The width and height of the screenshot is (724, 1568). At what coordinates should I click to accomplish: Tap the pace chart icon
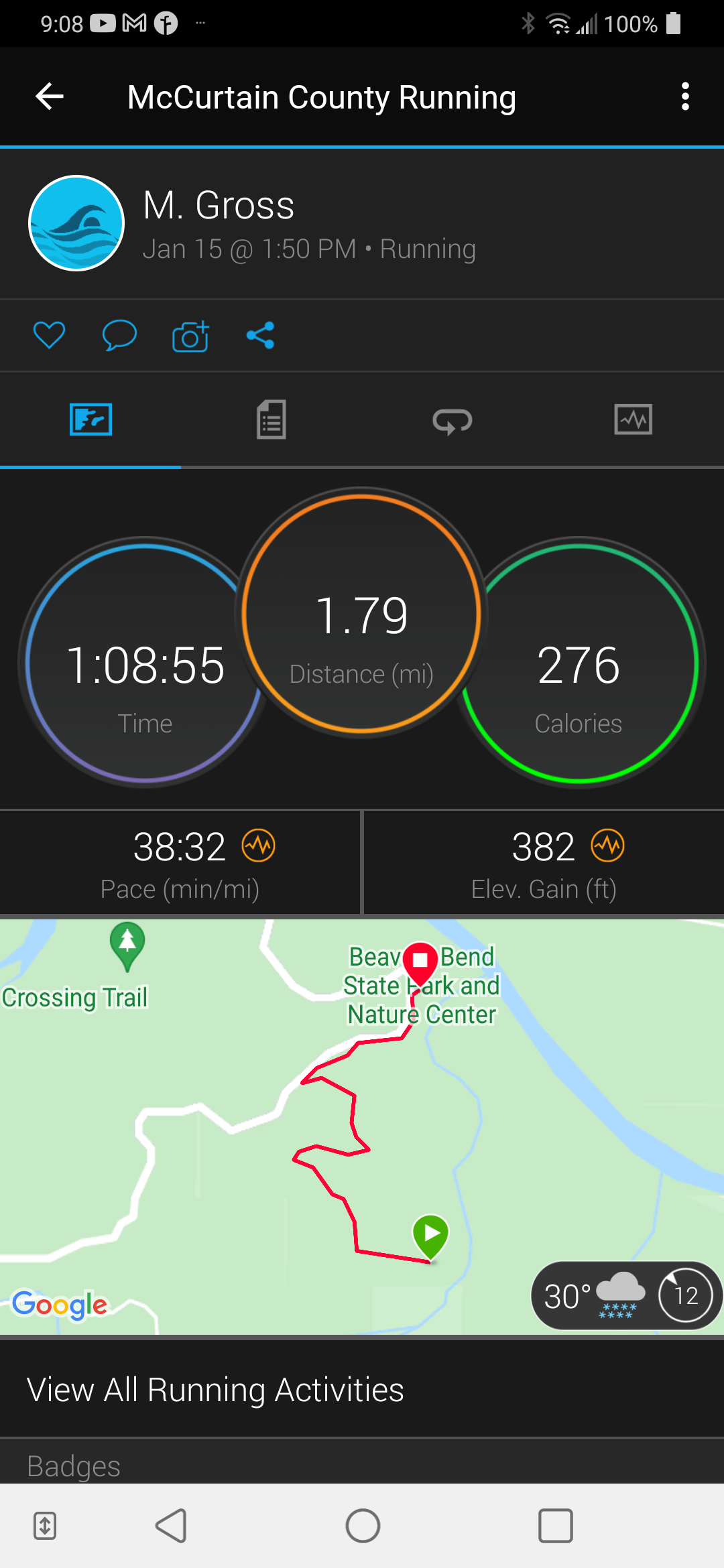259,846
